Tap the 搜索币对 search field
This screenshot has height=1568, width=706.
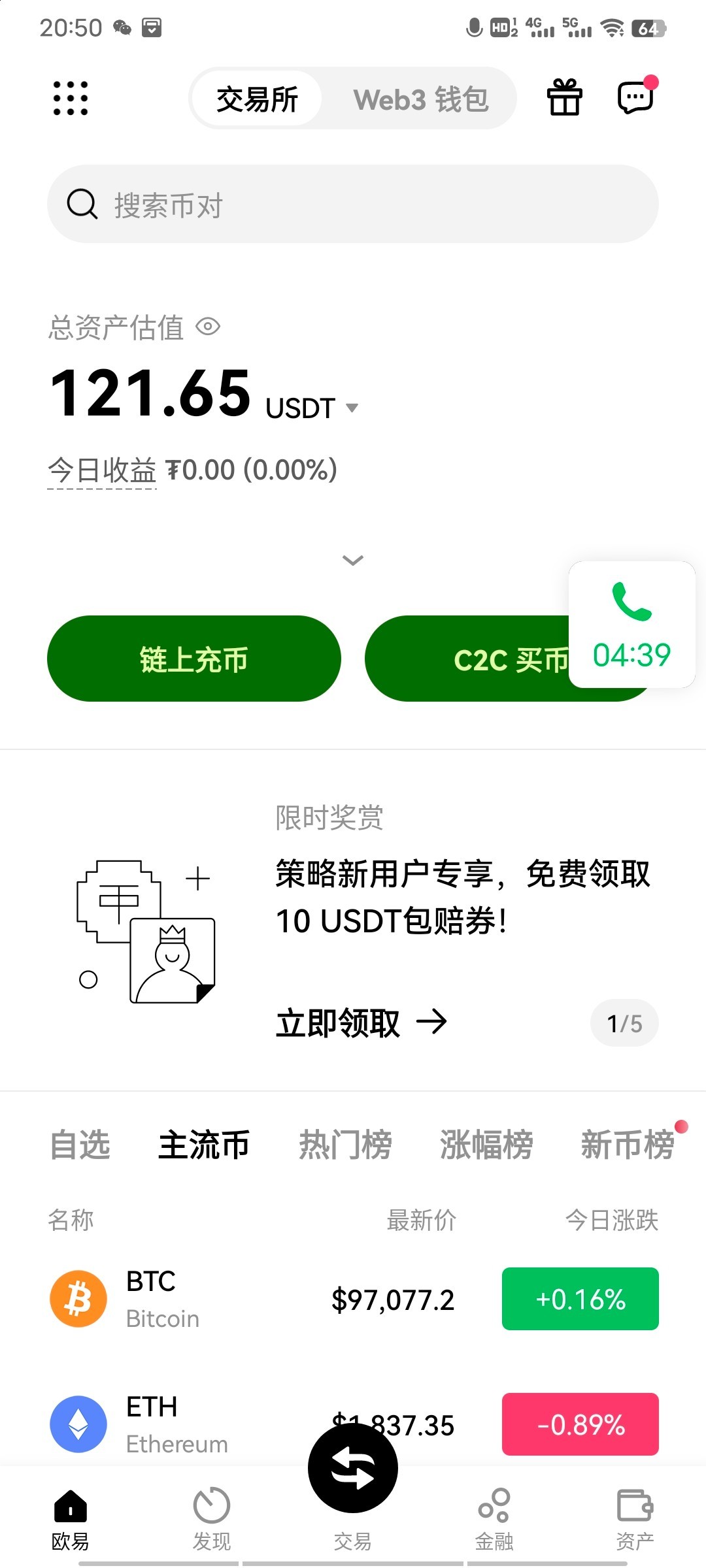[x=353, y=204]
